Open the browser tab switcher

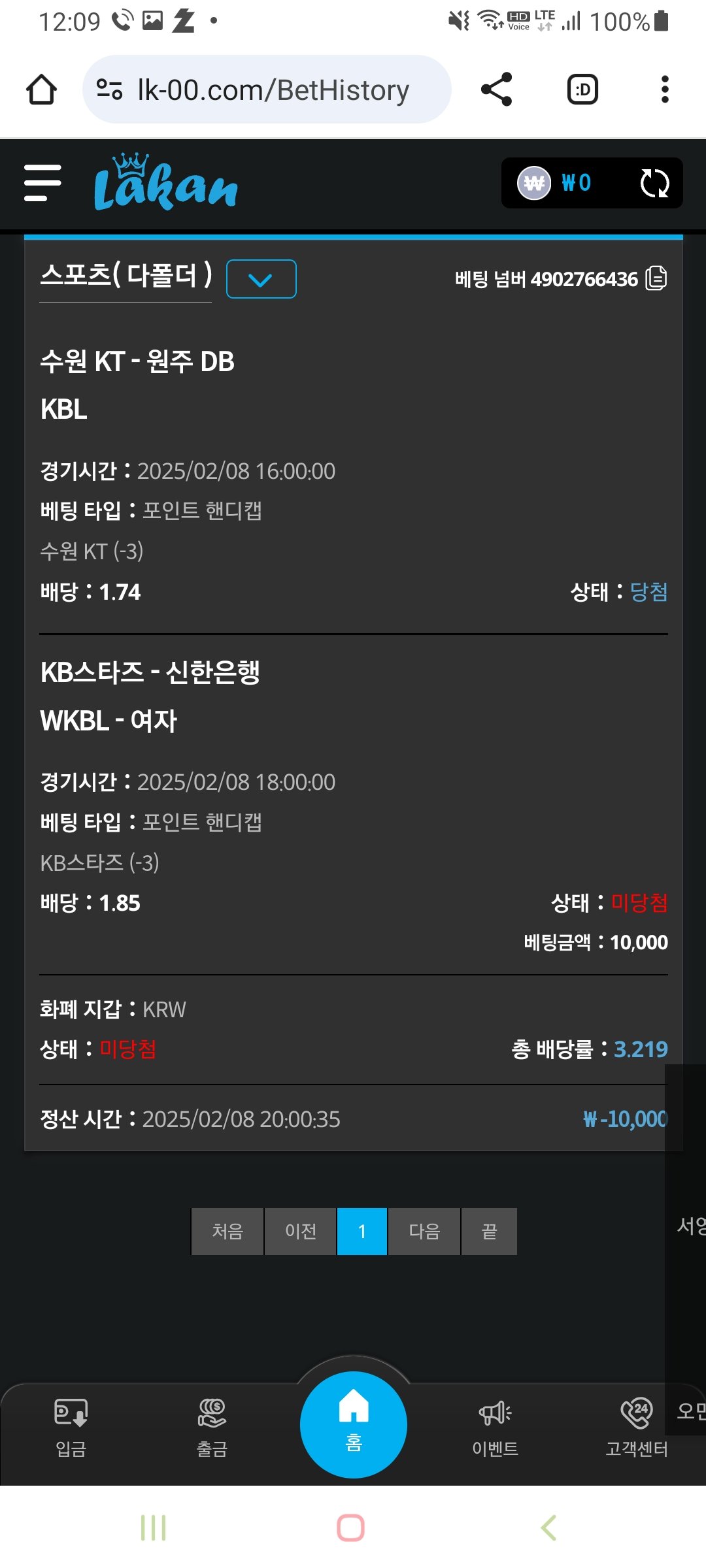[582, 90]
